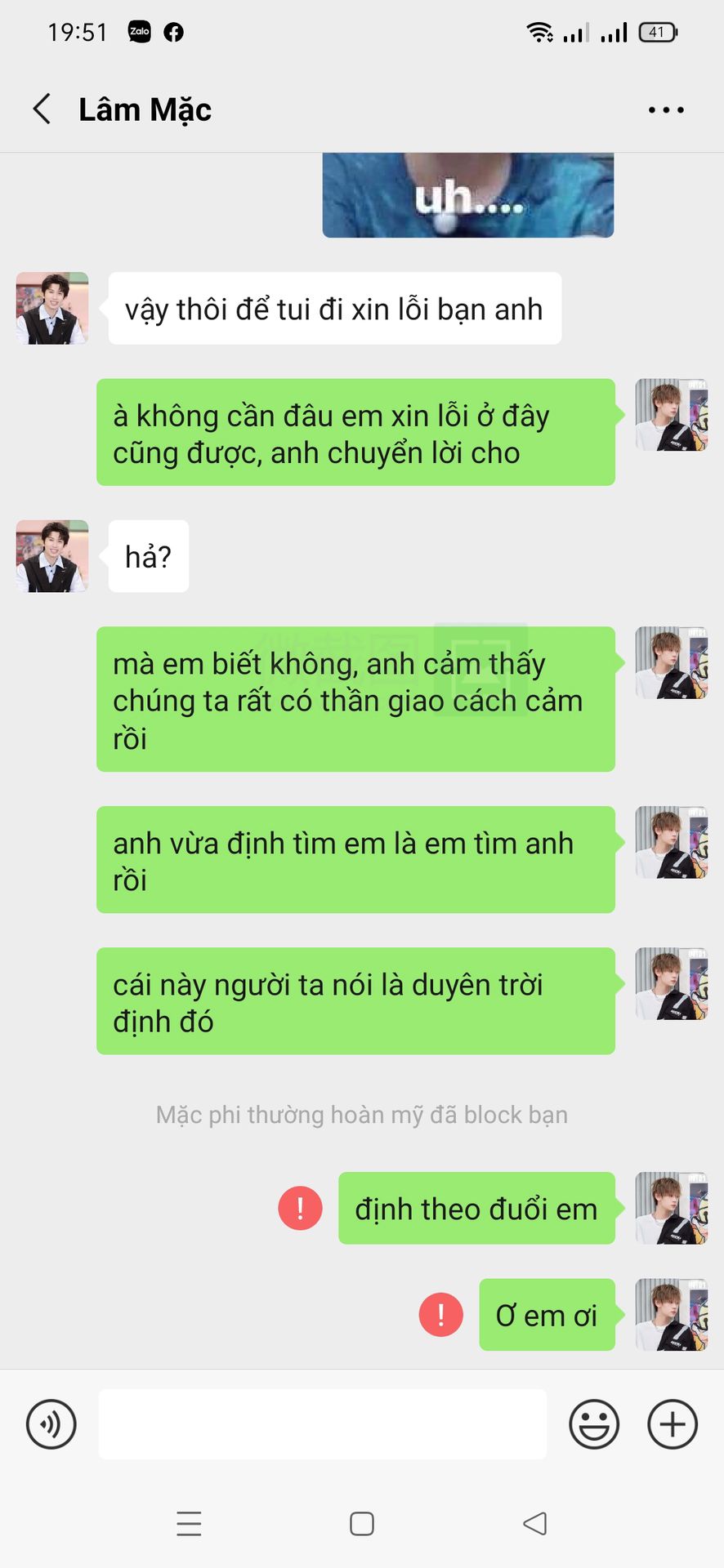The width and height of the screenshot is (724, 1568).
Task: Open the plus attachments menu
Action: point(672,1424)
